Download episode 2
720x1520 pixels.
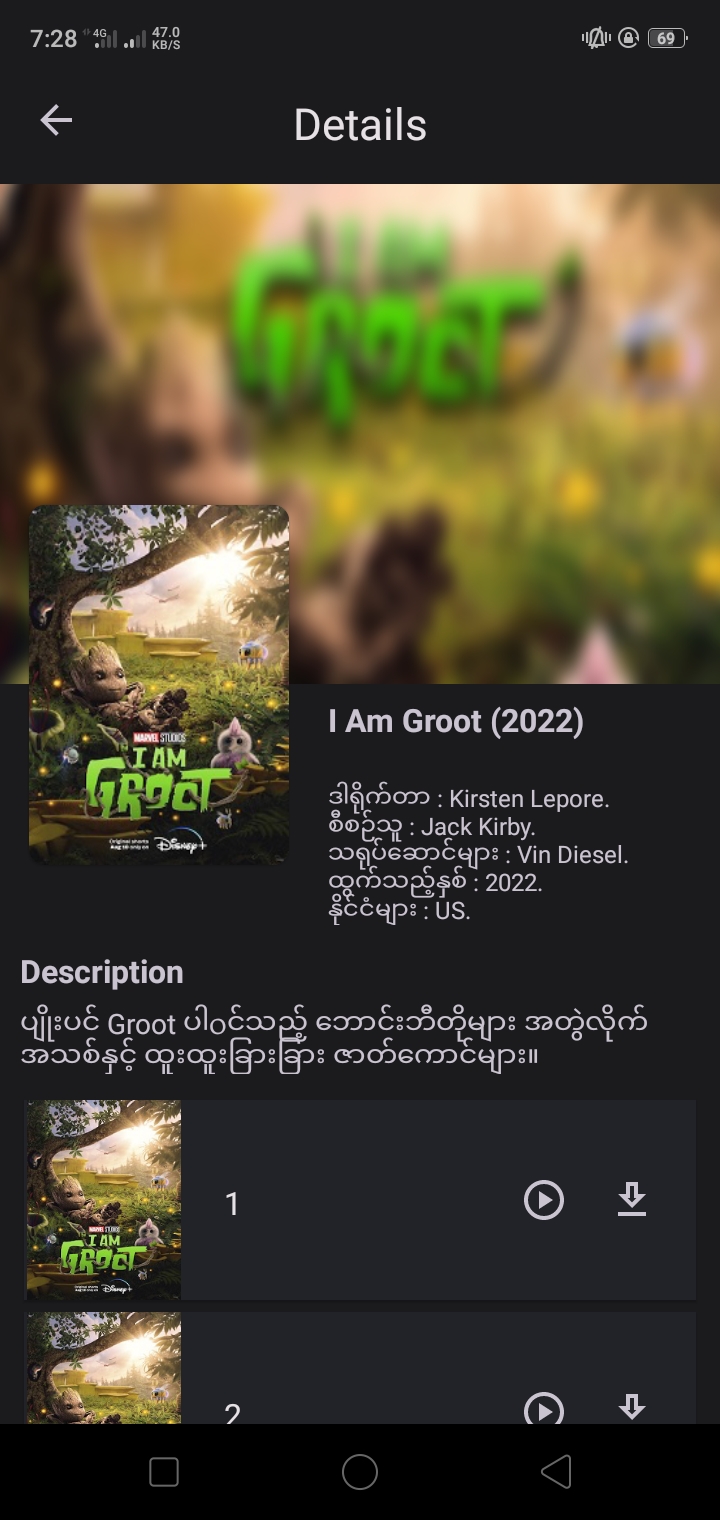[632, 1406]
